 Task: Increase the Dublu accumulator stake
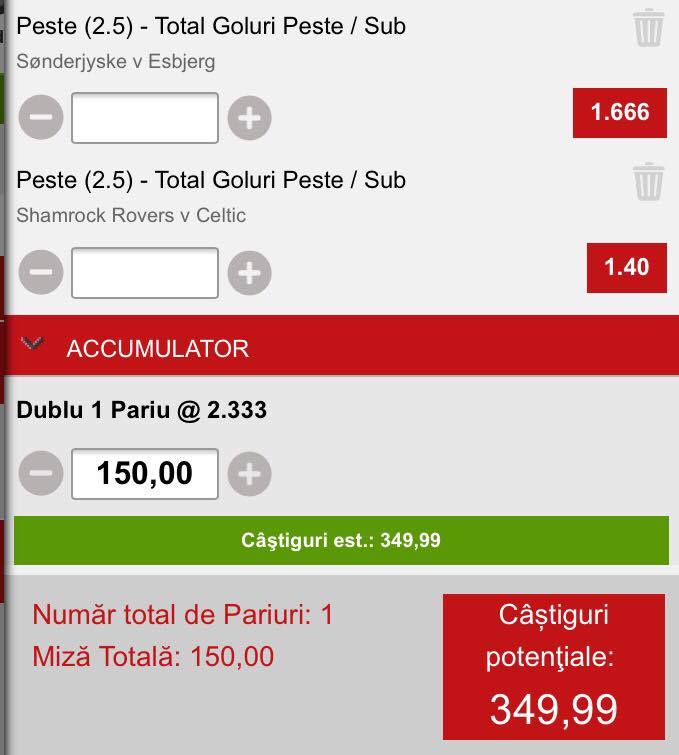[249, 474]
